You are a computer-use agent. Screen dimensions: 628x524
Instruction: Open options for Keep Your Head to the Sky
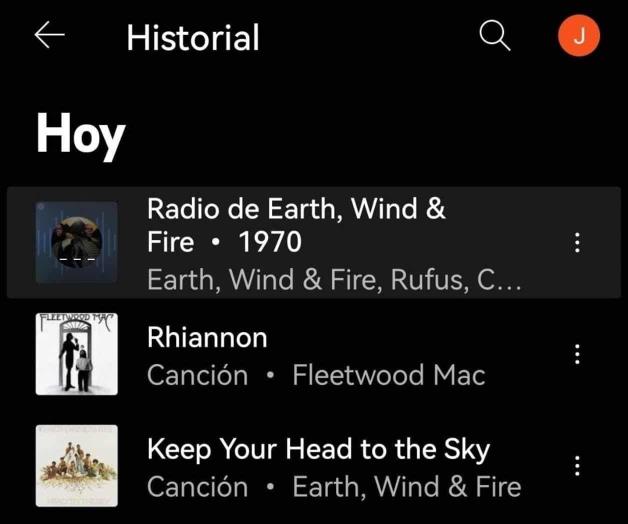click(x=575, y=467)
